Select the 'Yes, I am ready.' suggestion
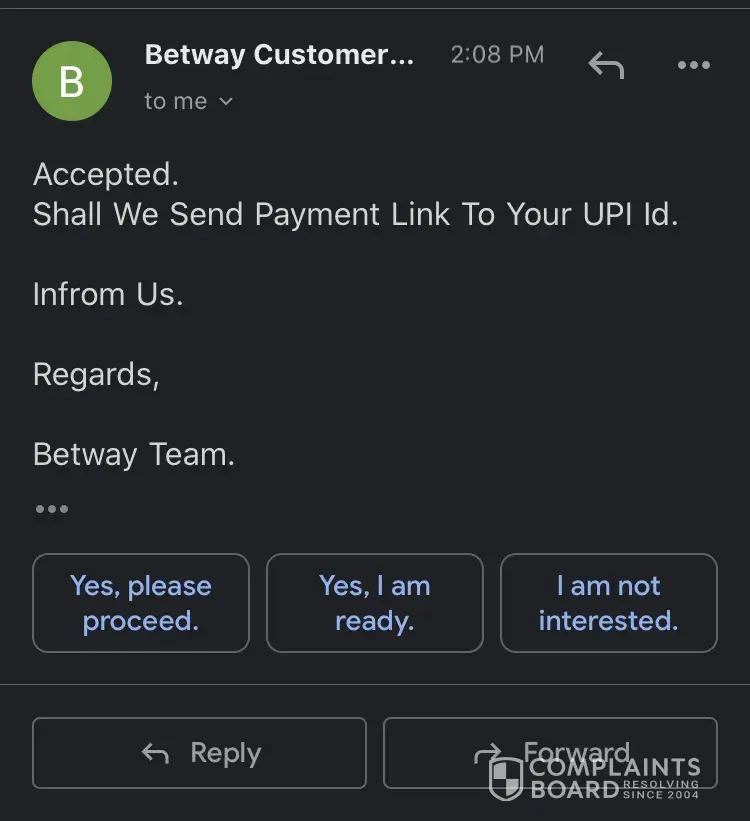The height and width of the screenshot is (821, 750). tap(374, 603)
